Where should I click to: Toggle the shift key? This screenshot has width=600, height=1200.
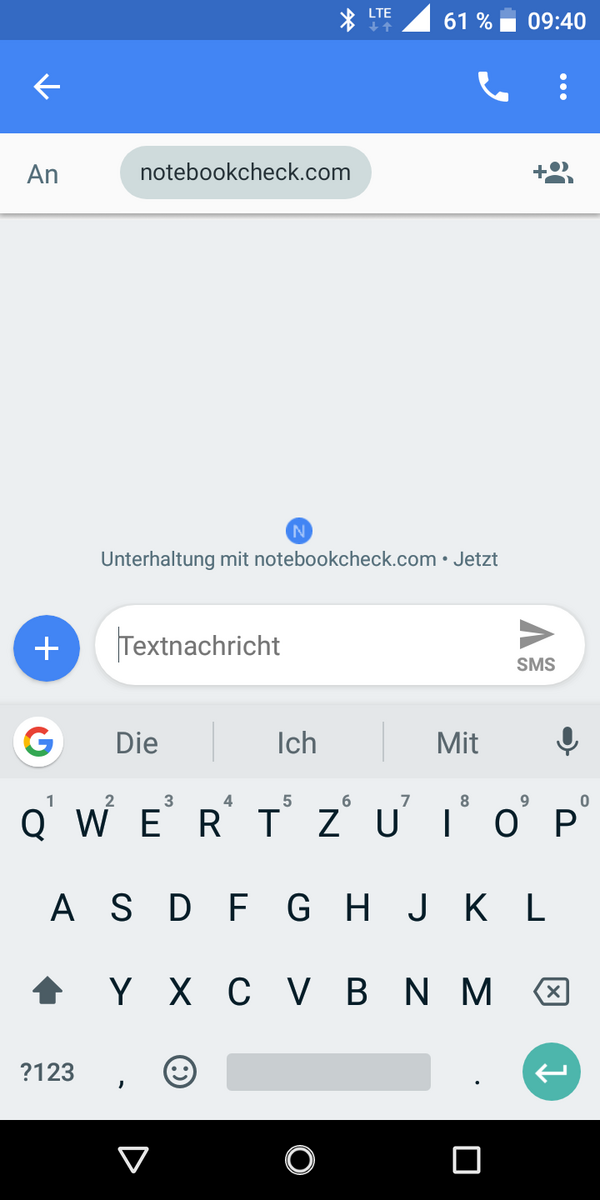click(x=47, y=992)
